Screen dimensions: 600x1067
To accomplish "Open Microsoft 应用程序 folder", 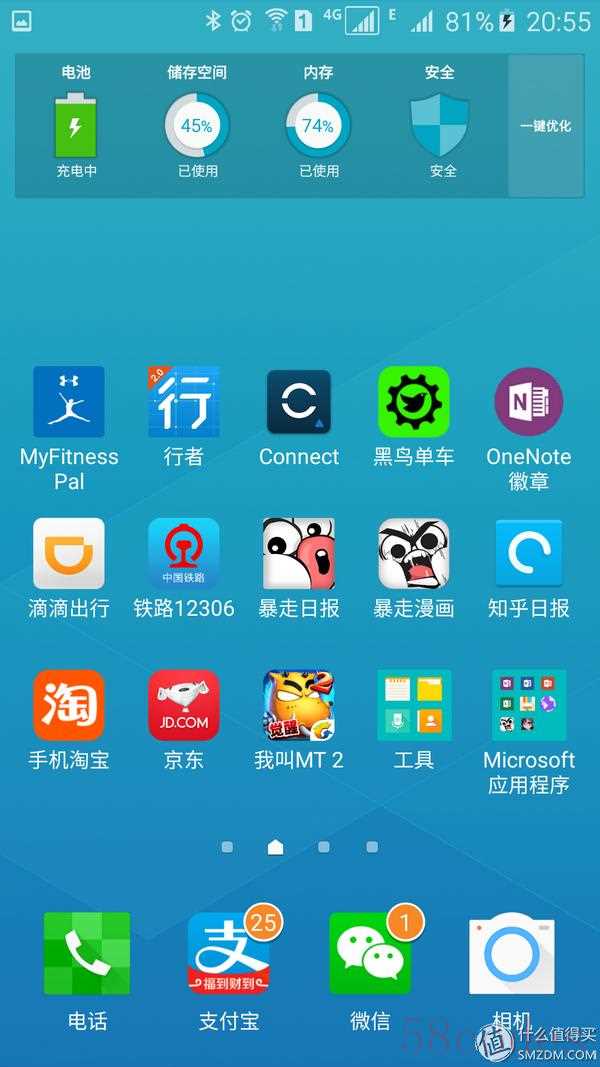I will point(528,705).
